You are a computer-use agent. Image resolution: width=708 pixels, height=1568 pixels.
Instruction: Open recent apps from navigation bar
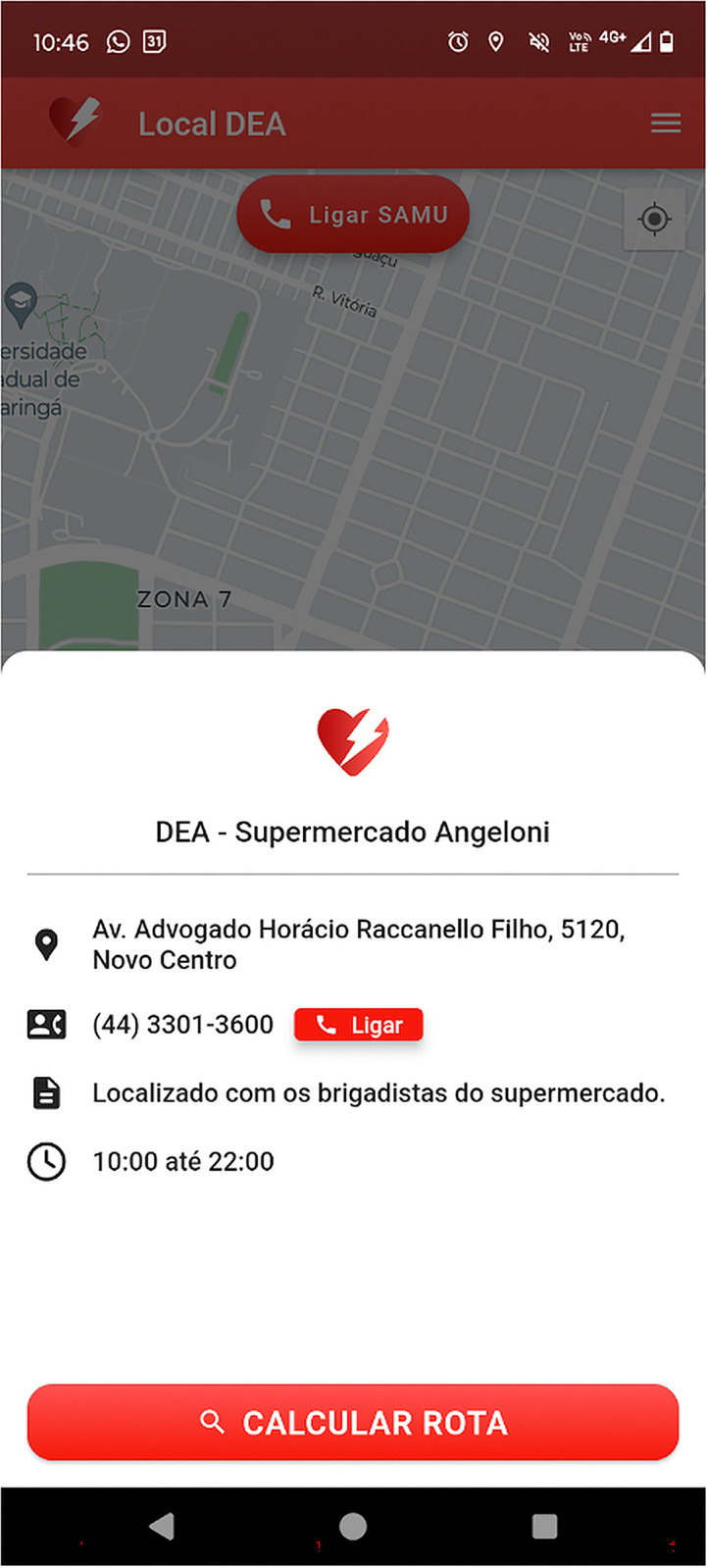coord(544,1526)
